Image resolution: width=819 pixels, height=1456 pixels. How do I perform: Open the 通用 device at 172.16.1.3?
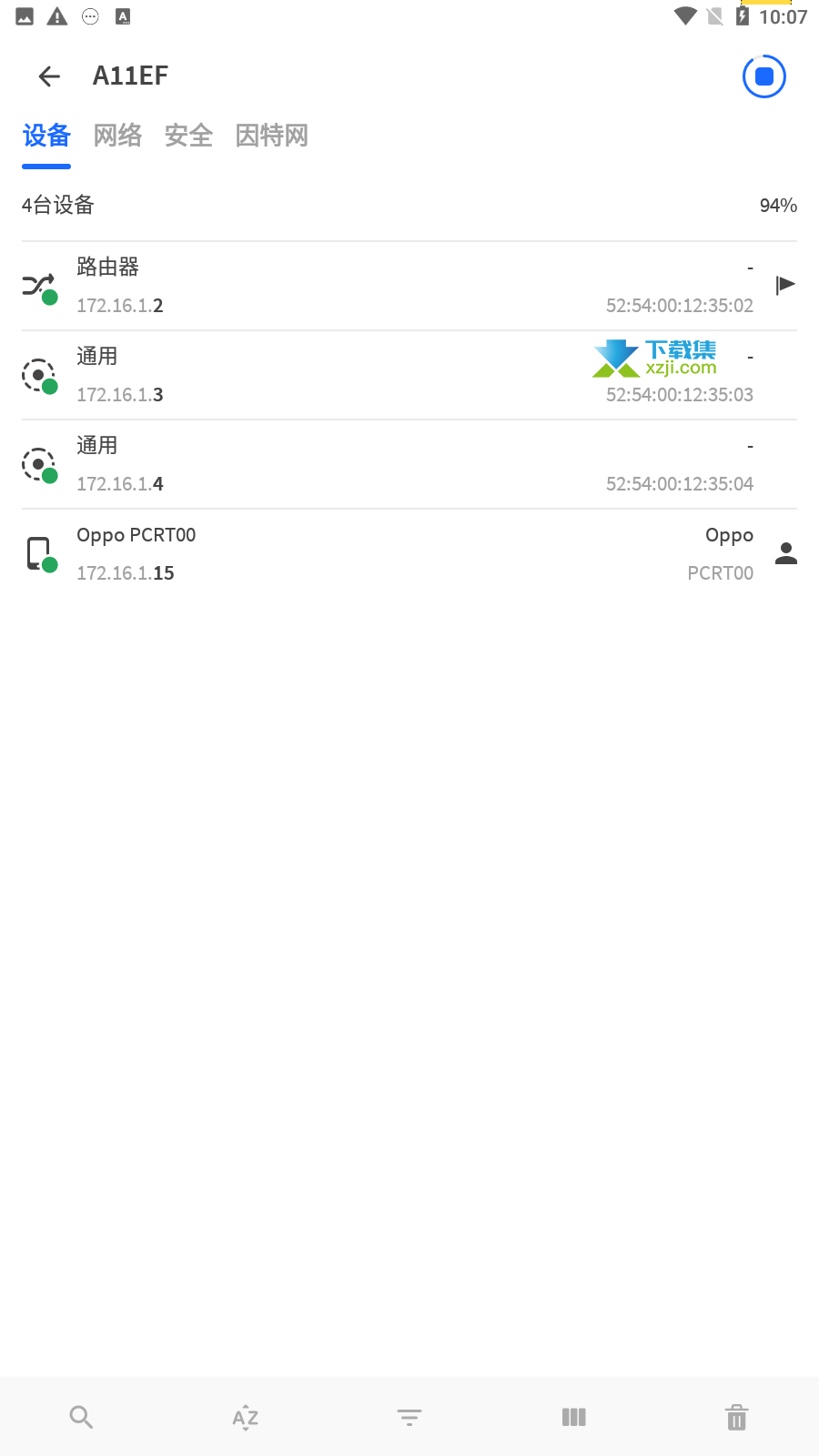[409, 375]
